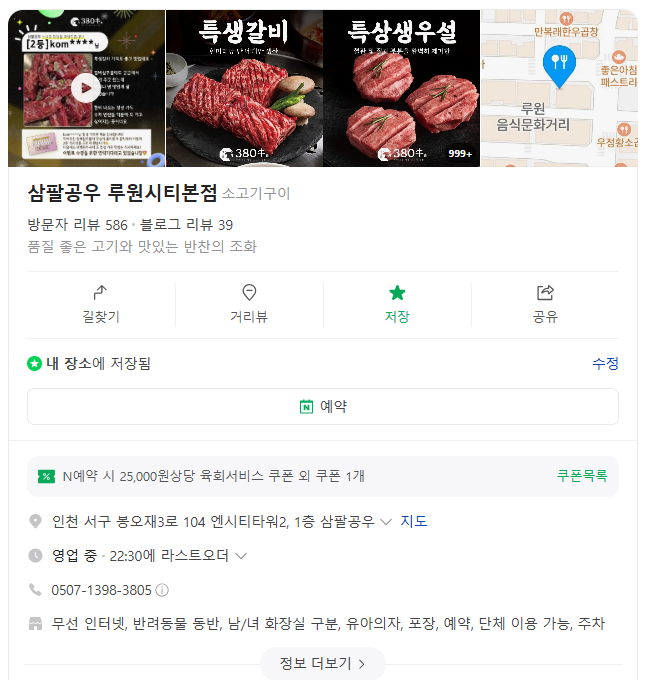The height and width of the screenshot is (680, 645).
Task: Open 블로그 리뷰 39
Action: 186,225
